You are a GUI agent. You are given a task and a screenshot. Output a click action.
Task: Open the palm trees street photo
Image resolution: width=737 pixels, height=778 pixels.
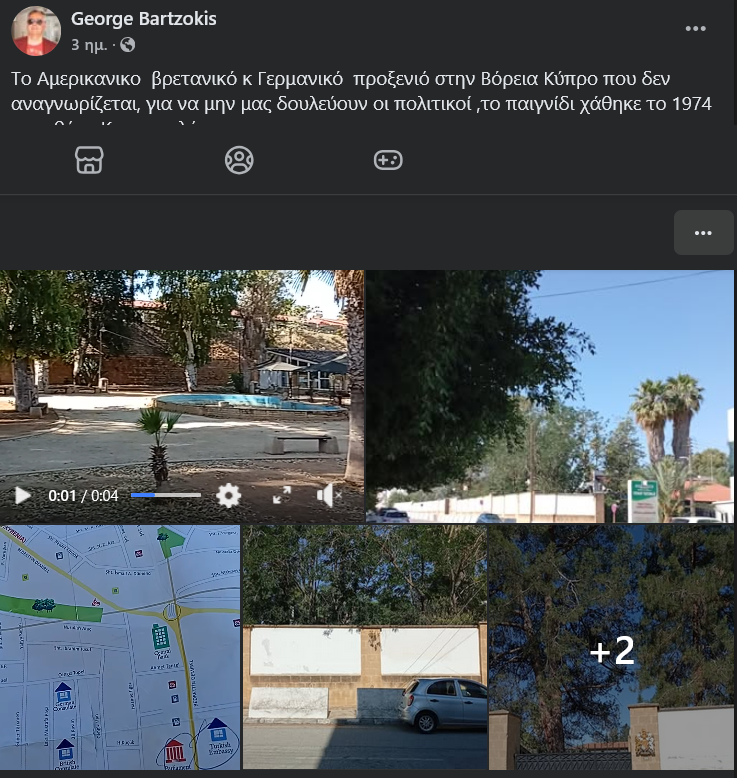pos(550,395)
